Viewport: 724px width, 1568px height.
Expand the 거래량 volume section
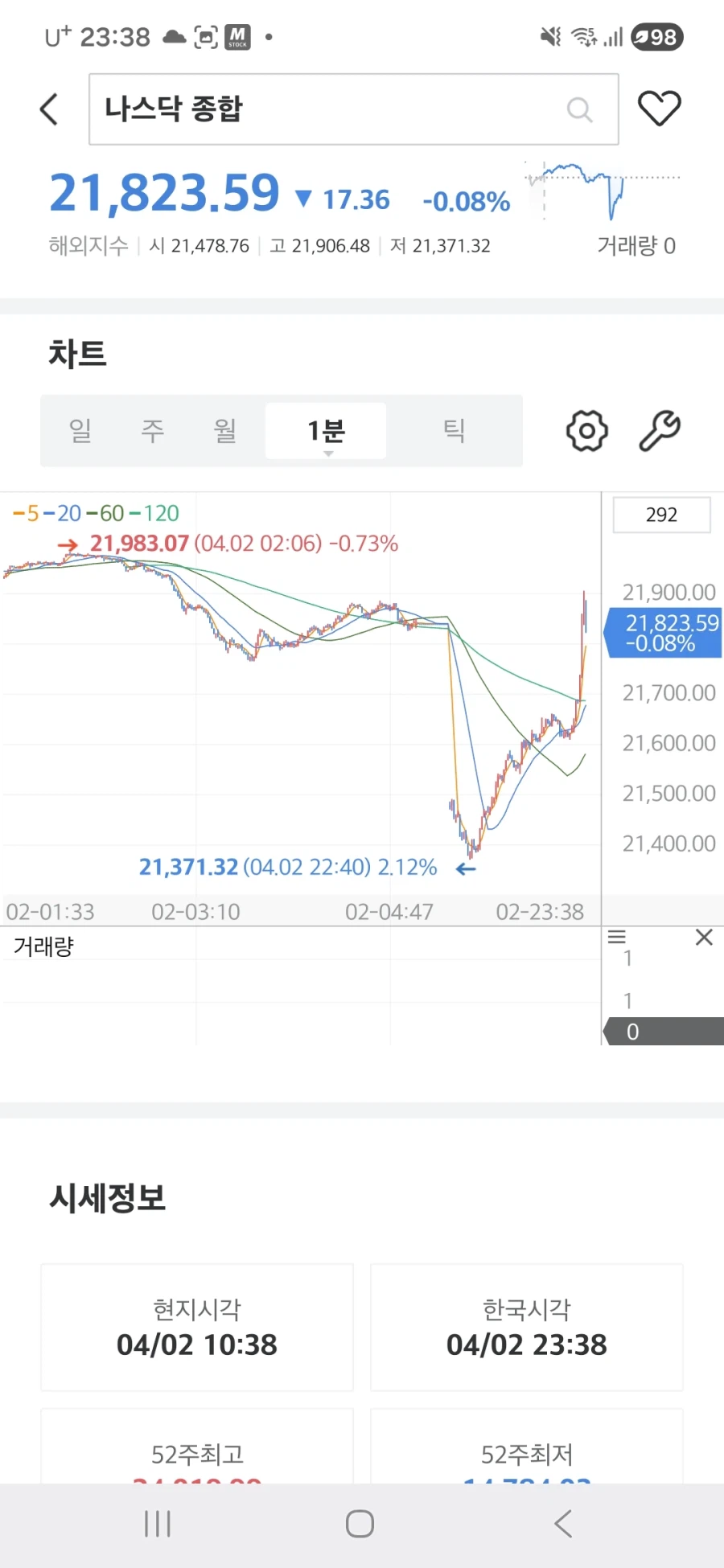(43, 946)
